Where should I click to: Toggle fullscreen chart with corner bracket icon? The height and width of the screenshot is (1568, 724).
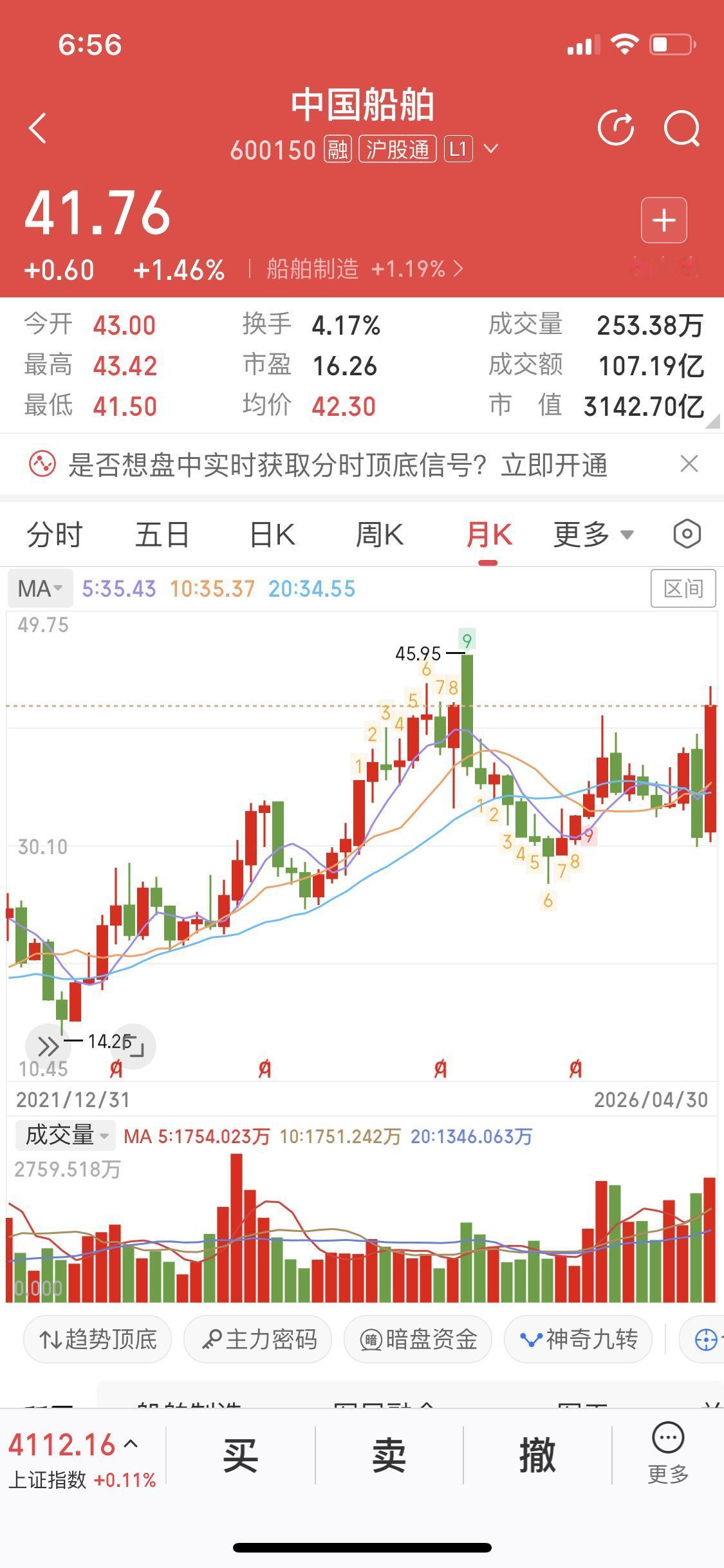[x=133, y=1046]
